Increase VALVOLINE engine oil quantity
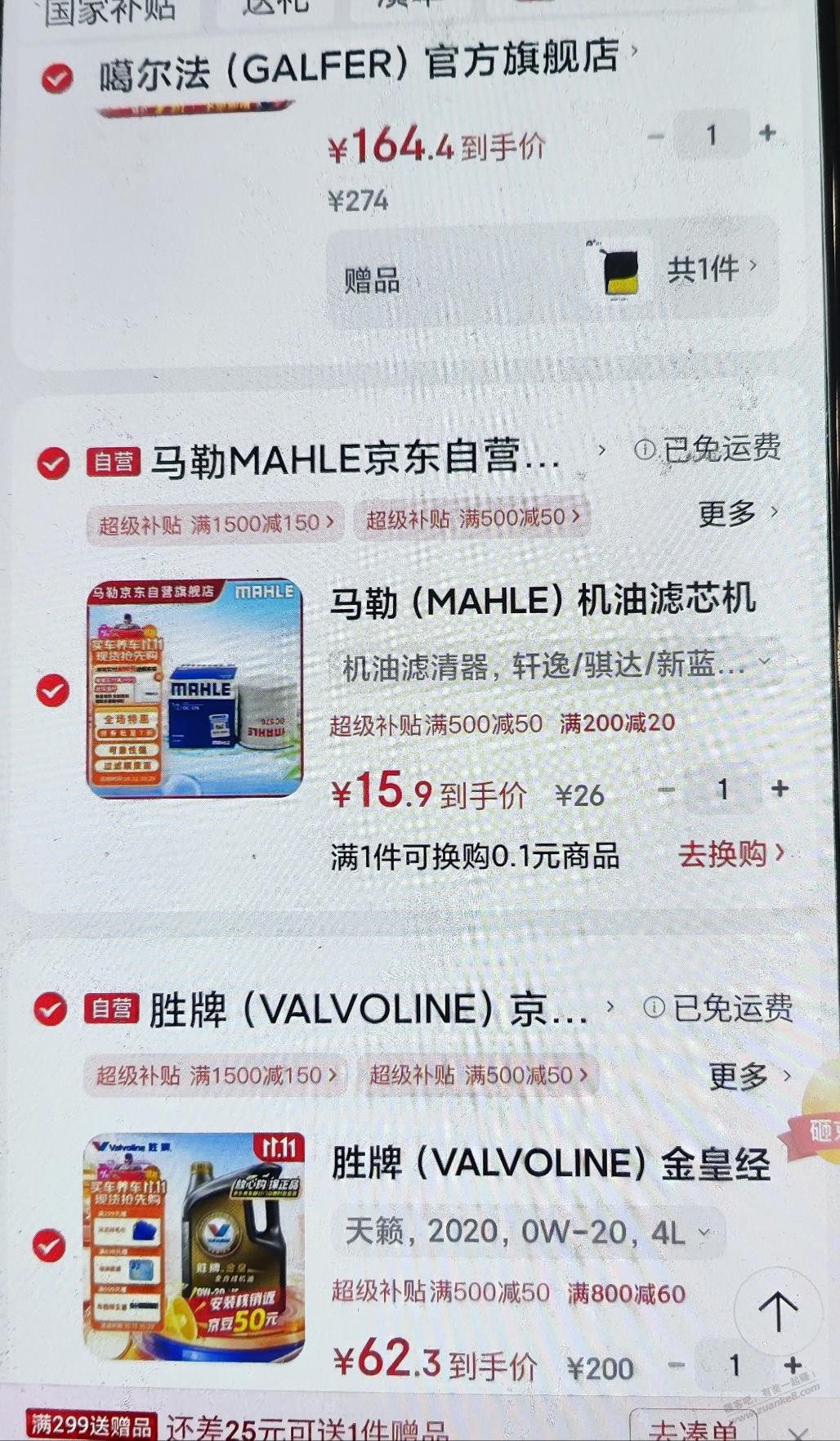Screen dimensions: 840x1441 click(791, 1365)
